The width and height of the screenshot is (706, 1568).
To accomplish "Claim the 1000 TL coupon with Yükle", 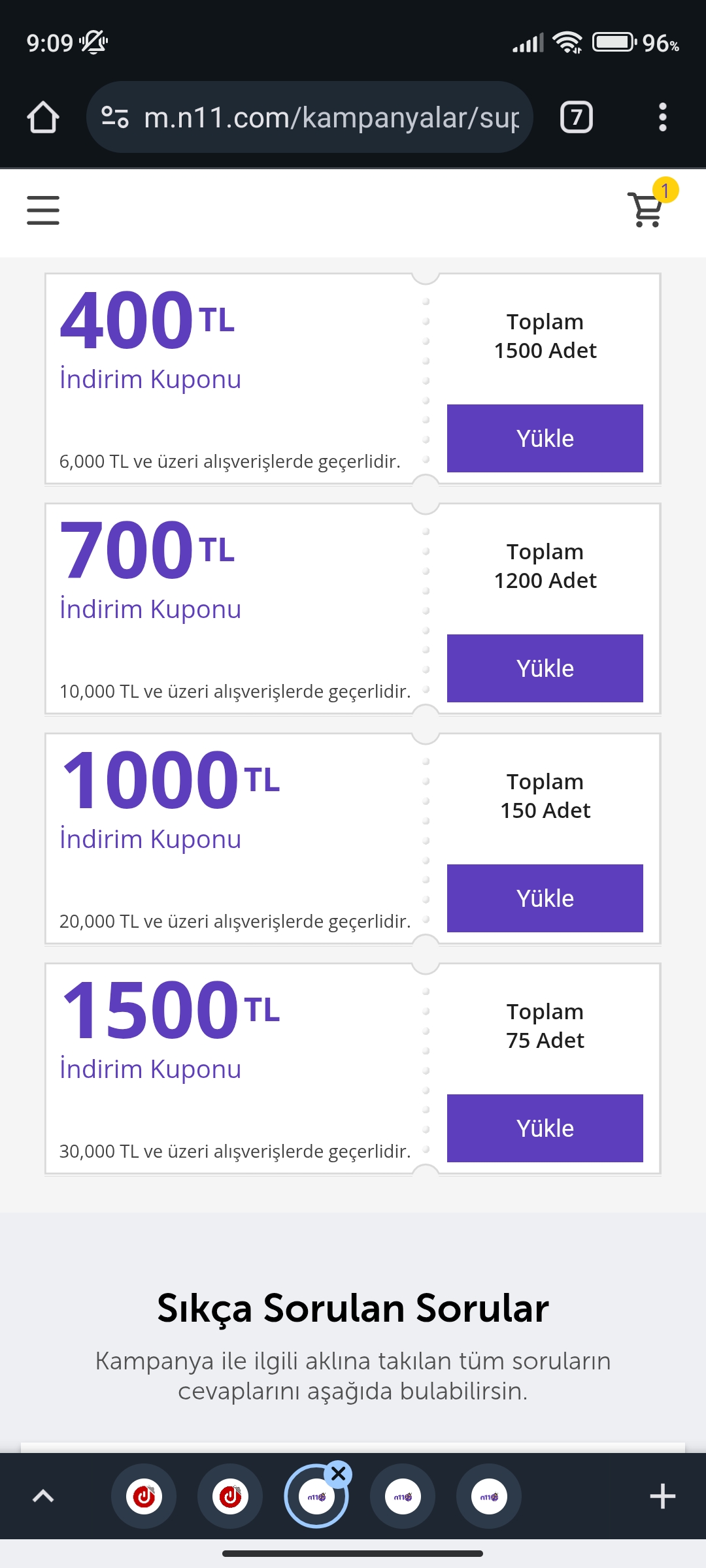I will click(545, 898).
